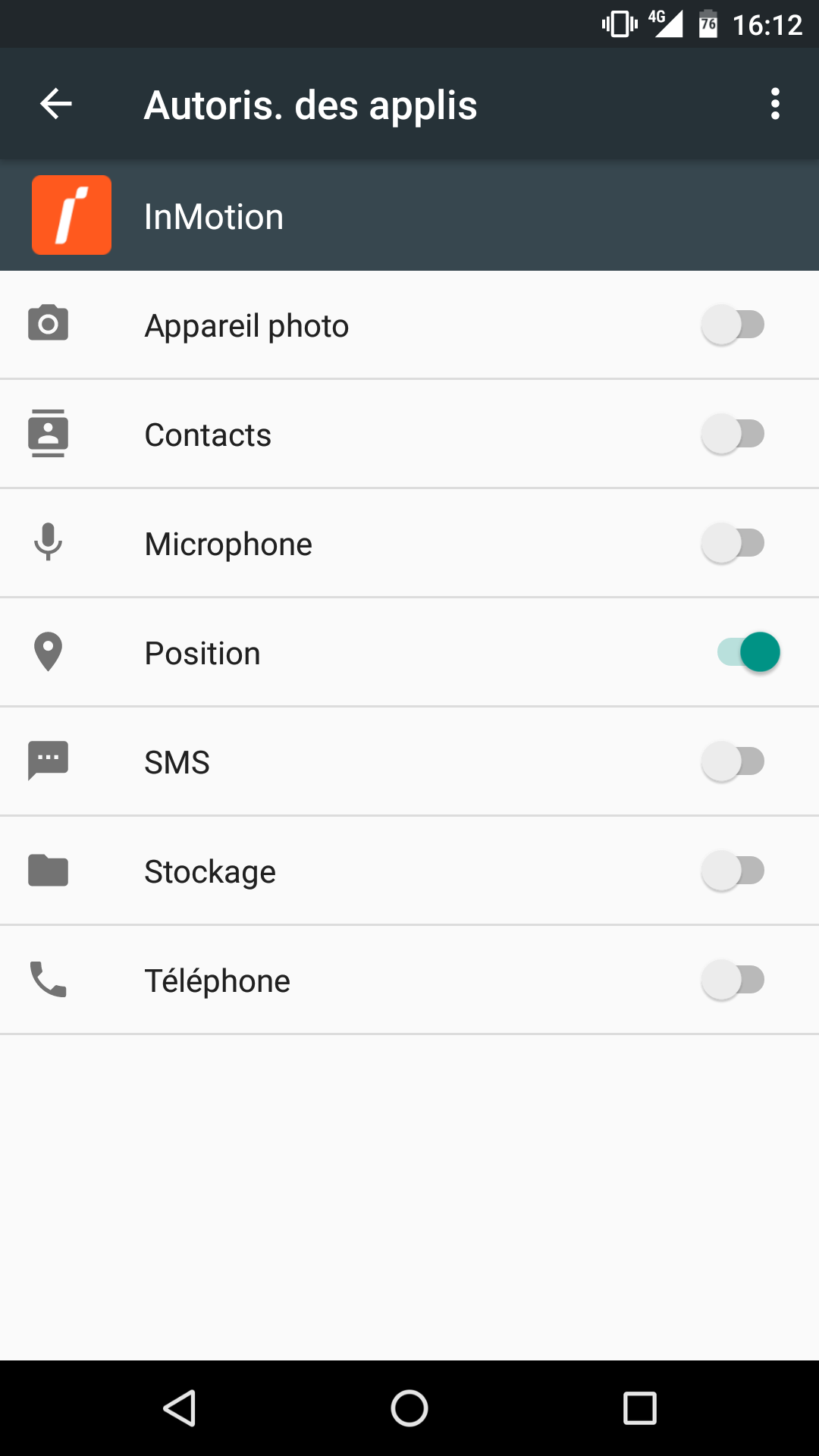
Task: Open recent apps from the navigation bar
Action: 640,1408
